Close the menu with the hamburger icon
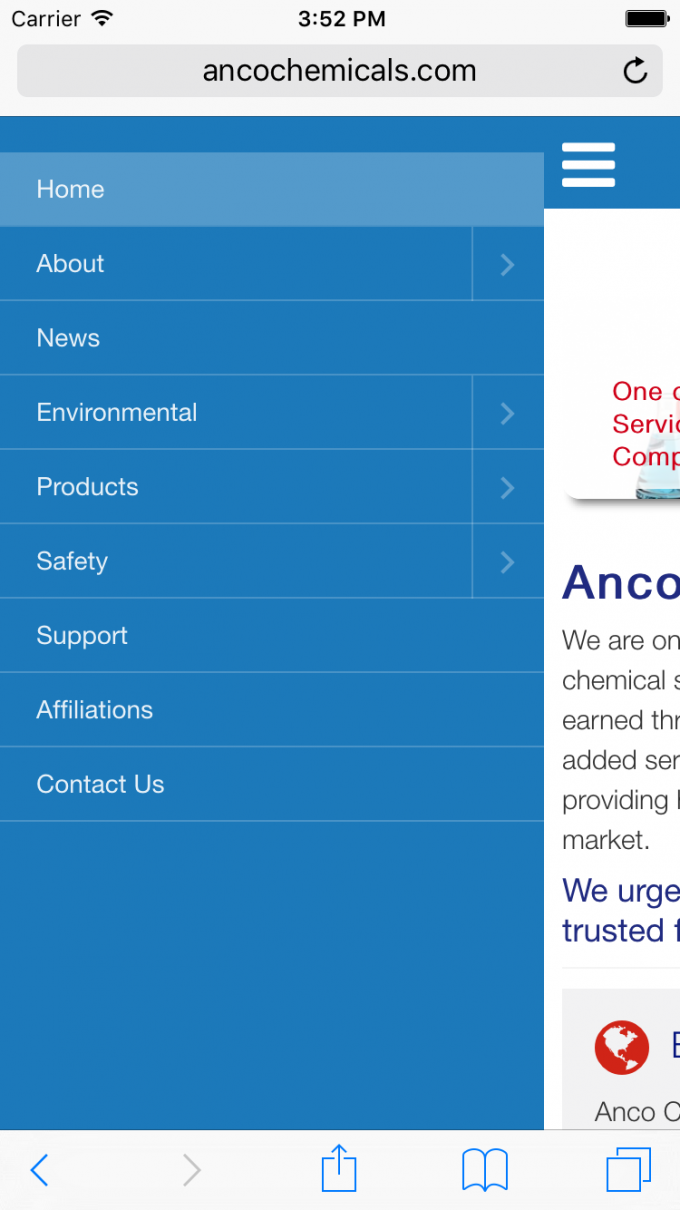Screen dimensions: 680x1210 (588, 165)
